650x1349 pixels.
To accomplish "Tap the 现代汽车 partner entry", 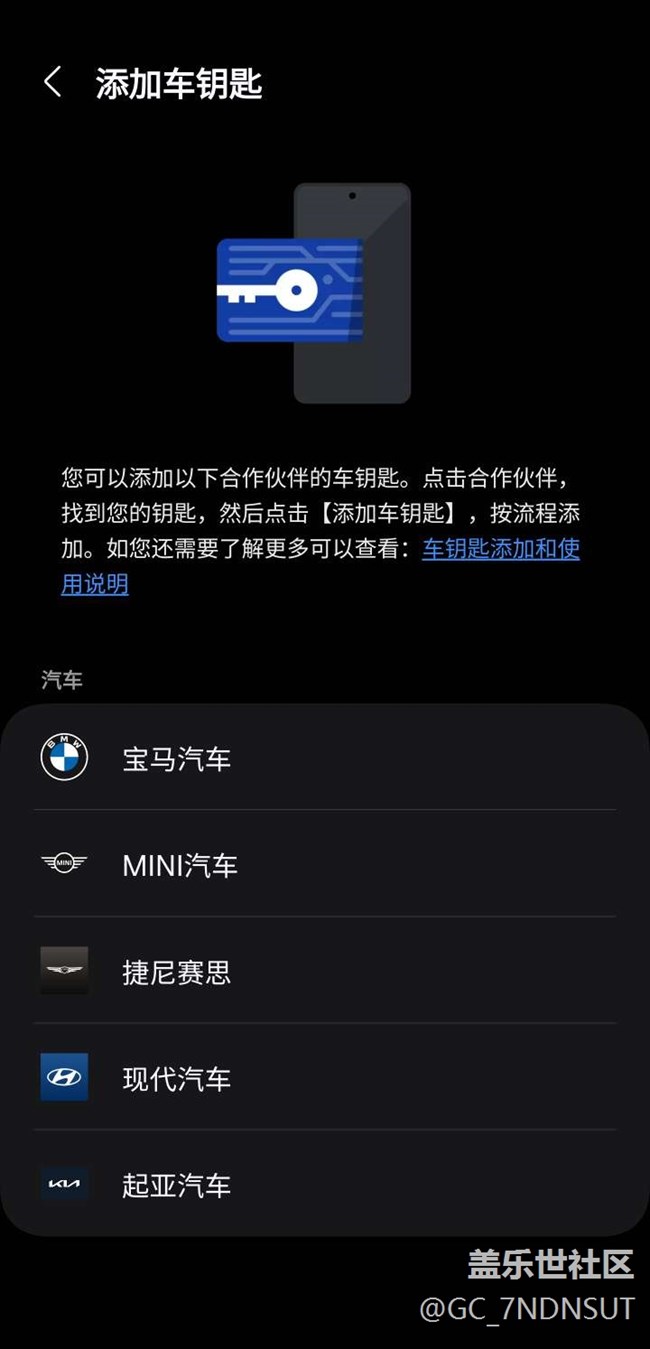I will [x=324, y=1078].
